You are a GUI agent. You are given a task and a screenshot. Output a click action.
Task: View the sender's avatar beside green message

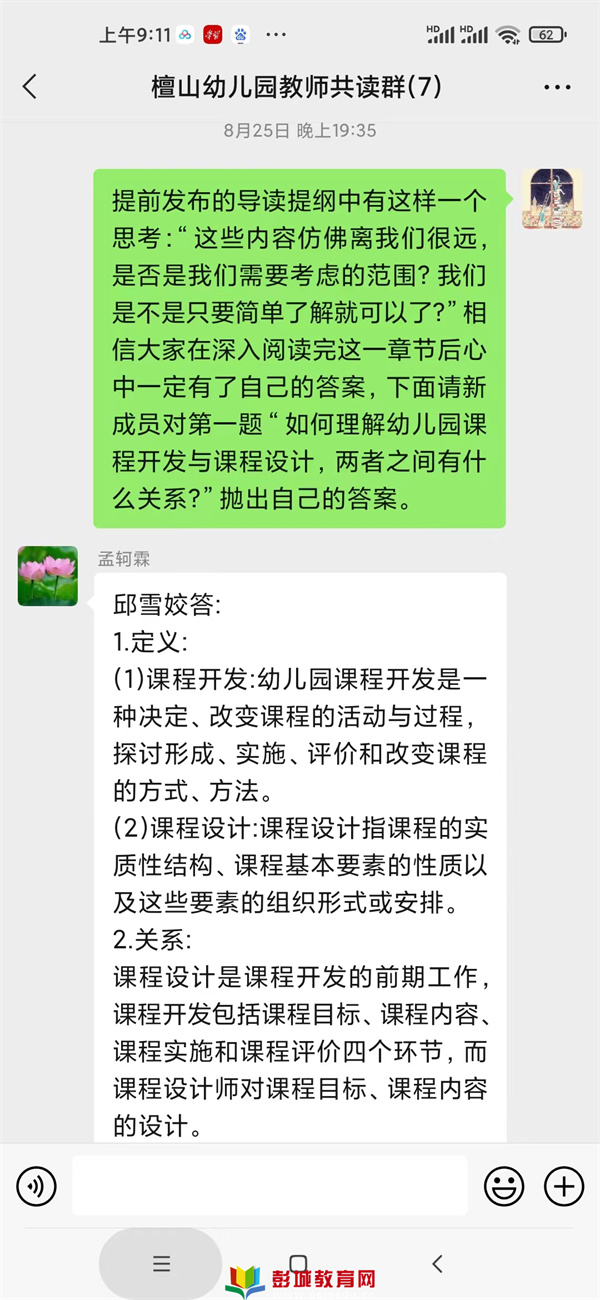coord(552,199)
